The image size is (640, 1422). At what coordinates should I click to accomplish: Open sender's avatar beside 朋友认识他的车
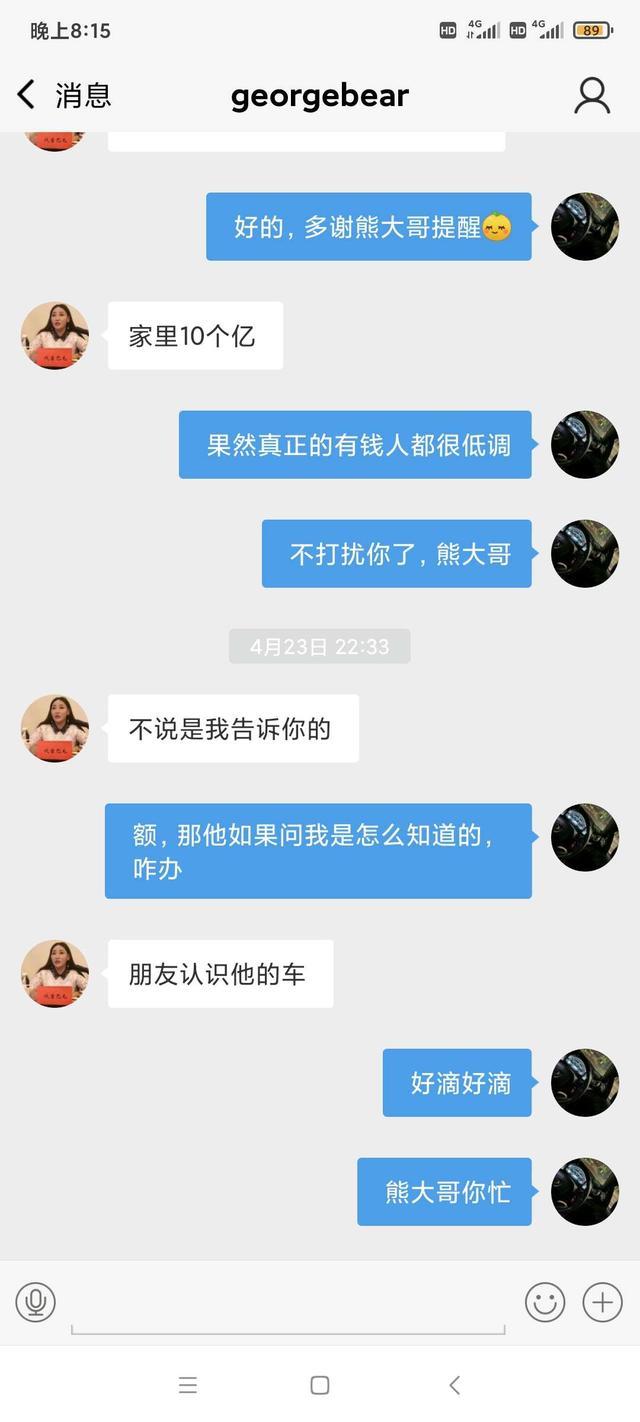pos(55,974)
